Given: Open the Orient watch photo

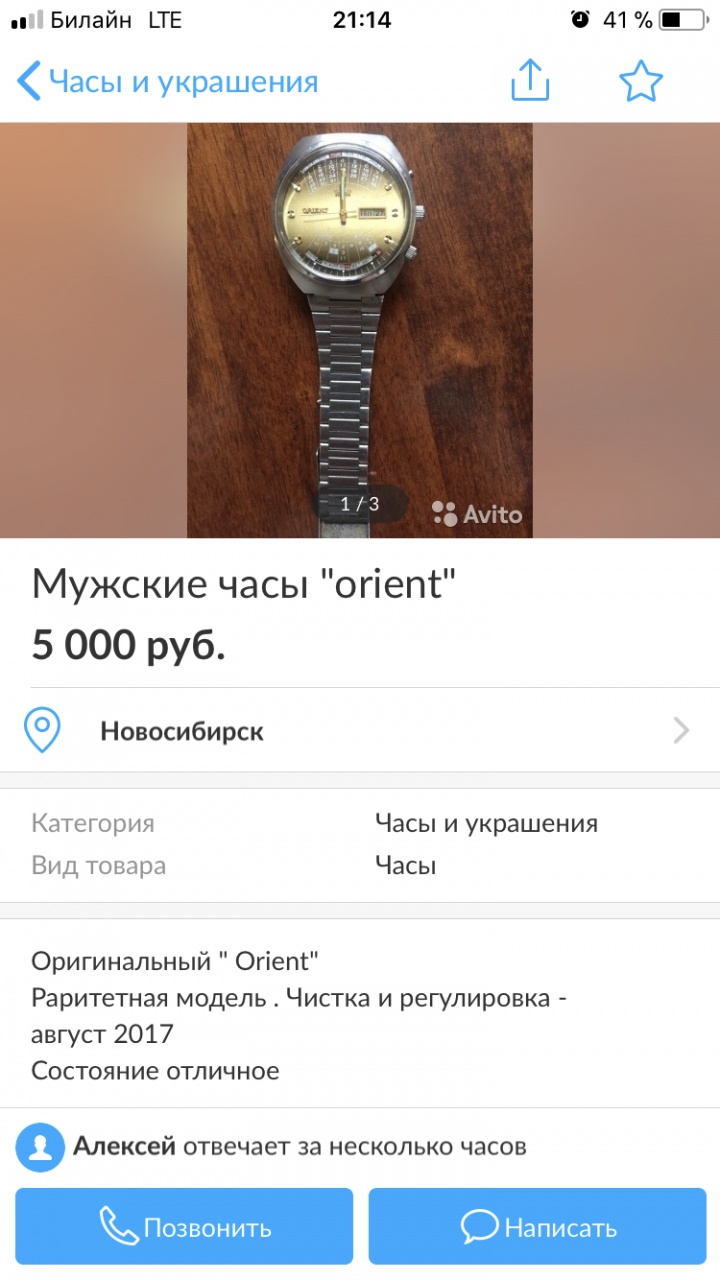Looking at the screenshot, I should [360, 330].
